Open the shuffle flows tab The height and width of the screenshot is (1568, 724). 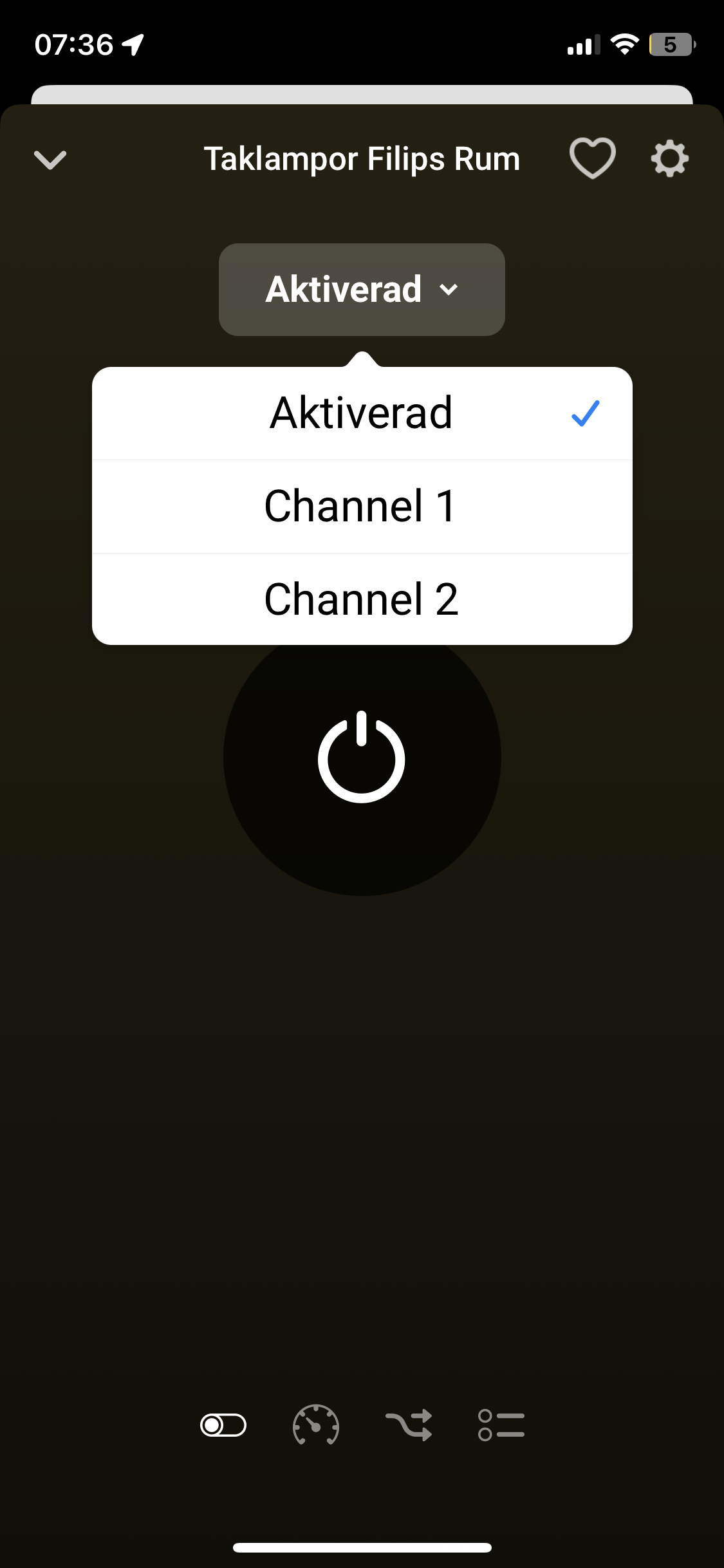[x=409, y=1425]
